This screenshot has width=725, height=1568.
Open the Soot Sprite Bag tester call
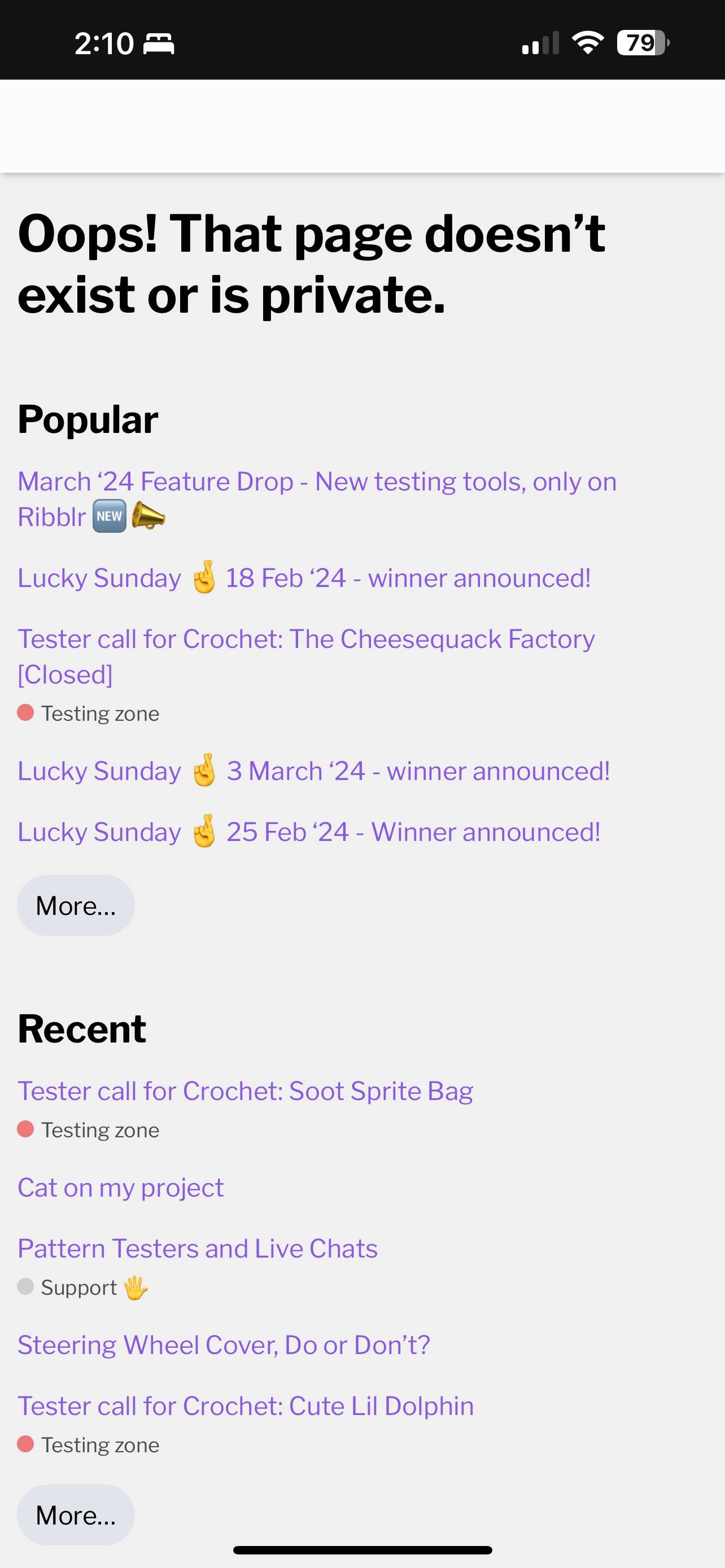point(245,1091)
